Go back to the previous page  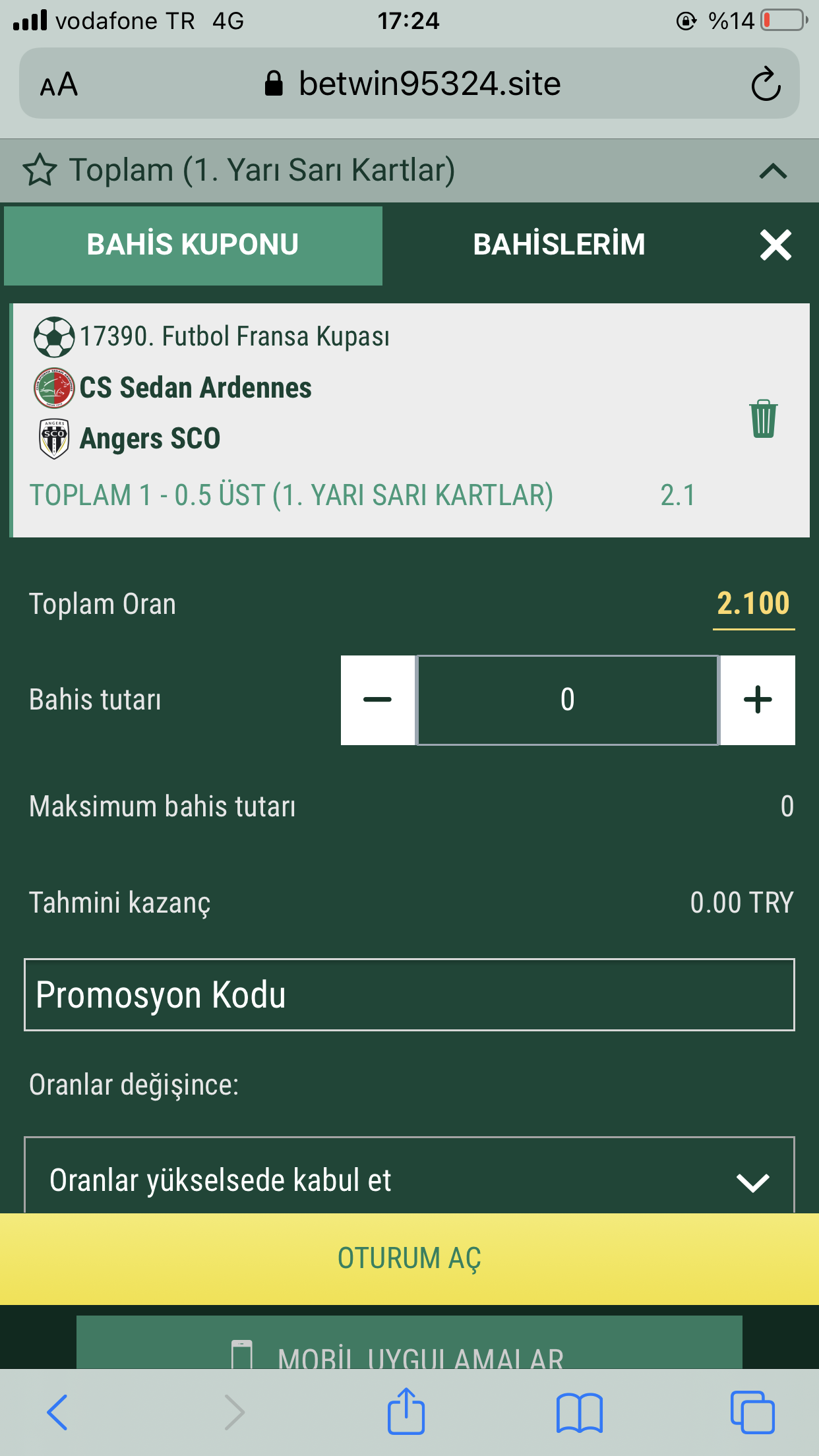pyautogui.click(x=57, y=1412)
